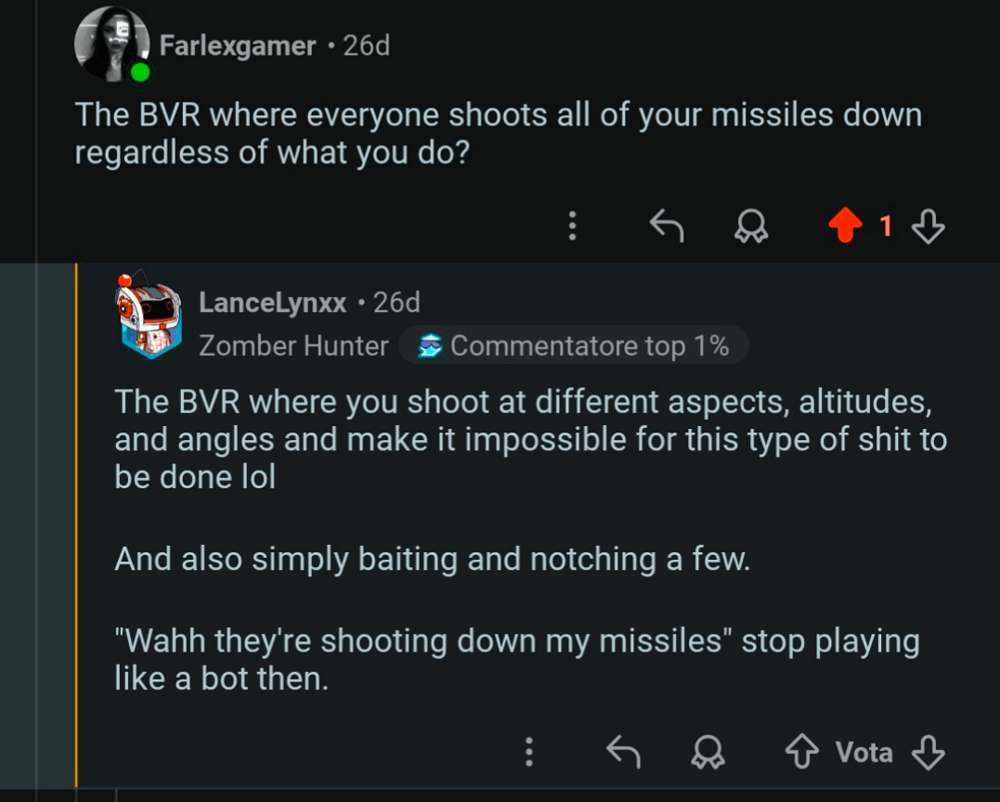Open Farlexgamer's profile avatar
Viewport: 1000px width, 802px height.
pos(111,46)
